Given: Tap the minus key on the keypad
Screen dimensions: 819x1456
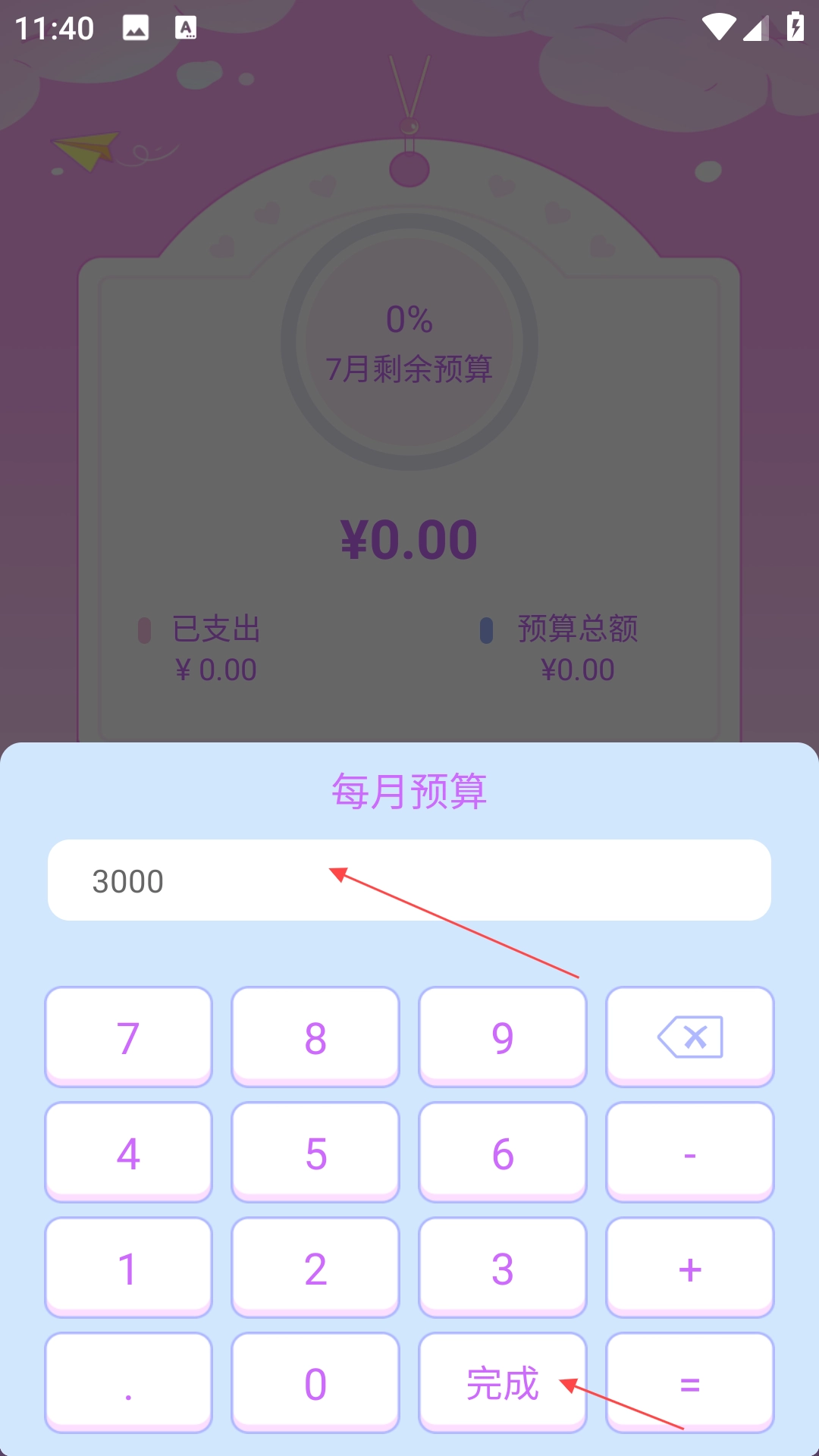Looking at the screenshot, I should click(x=689, y=1152).
